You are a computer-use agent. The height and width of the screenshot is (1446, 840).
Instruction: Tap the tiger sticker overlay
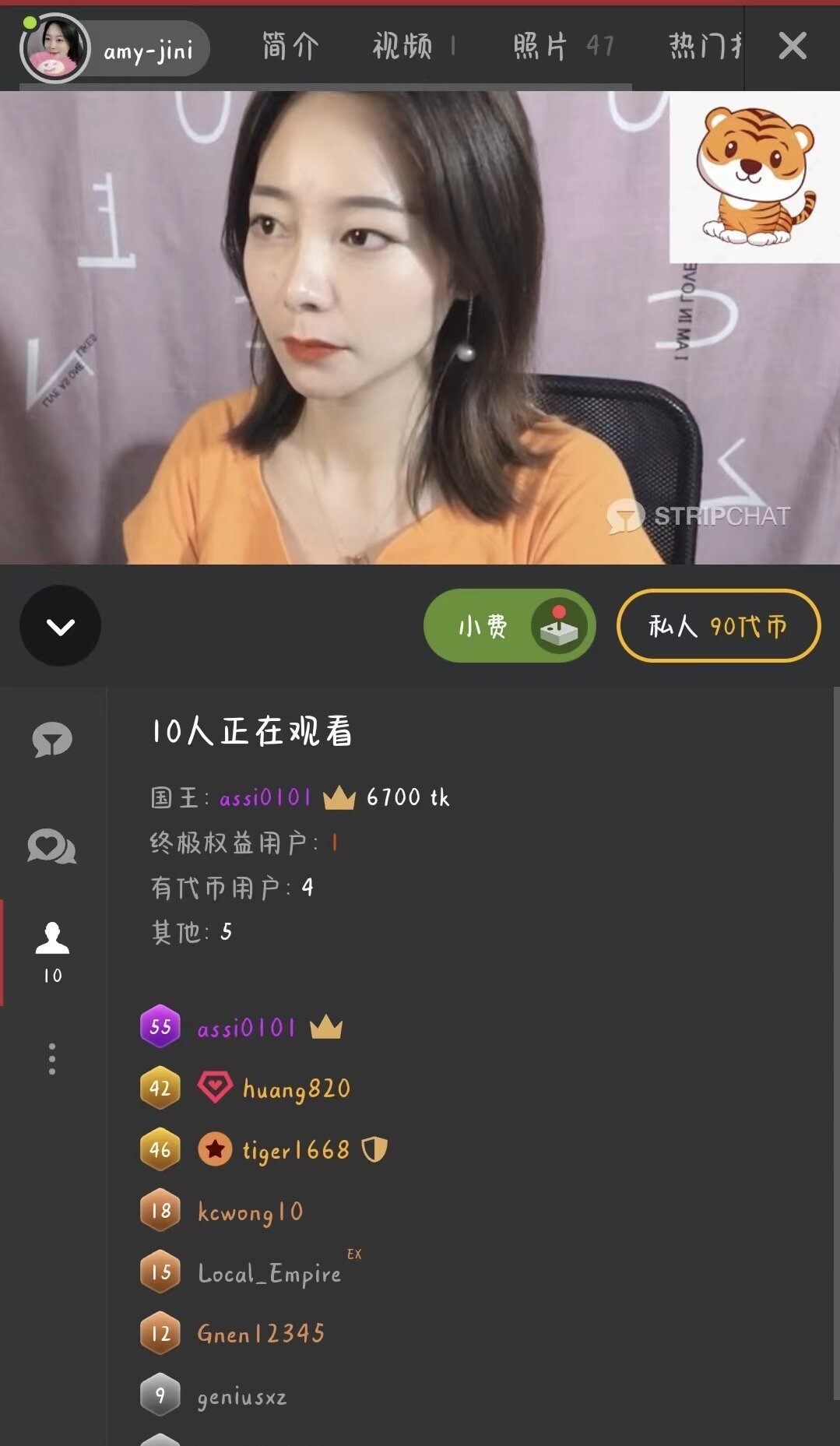click(754, 177)
